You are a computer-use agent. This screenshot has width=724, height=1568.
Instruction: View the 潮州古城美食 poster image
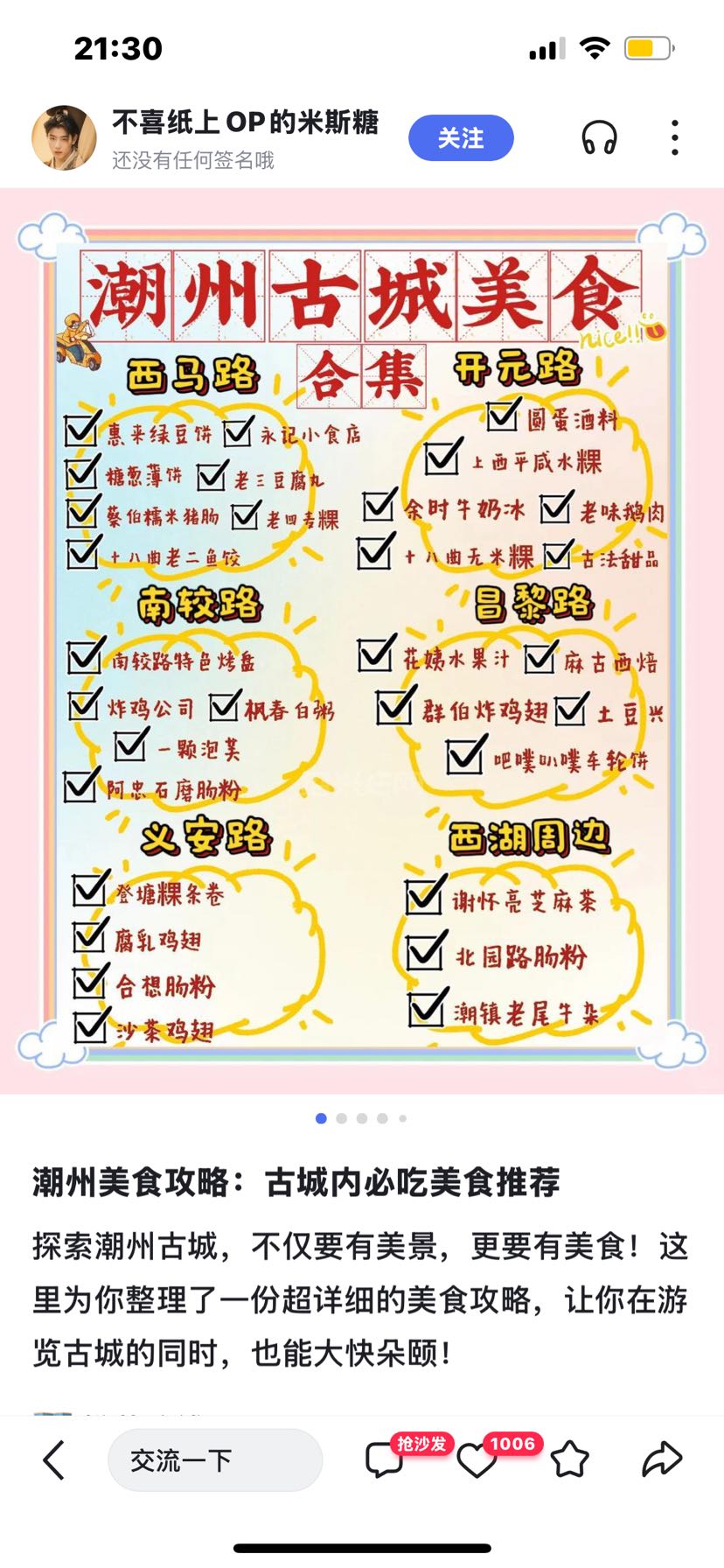point(362,640)
